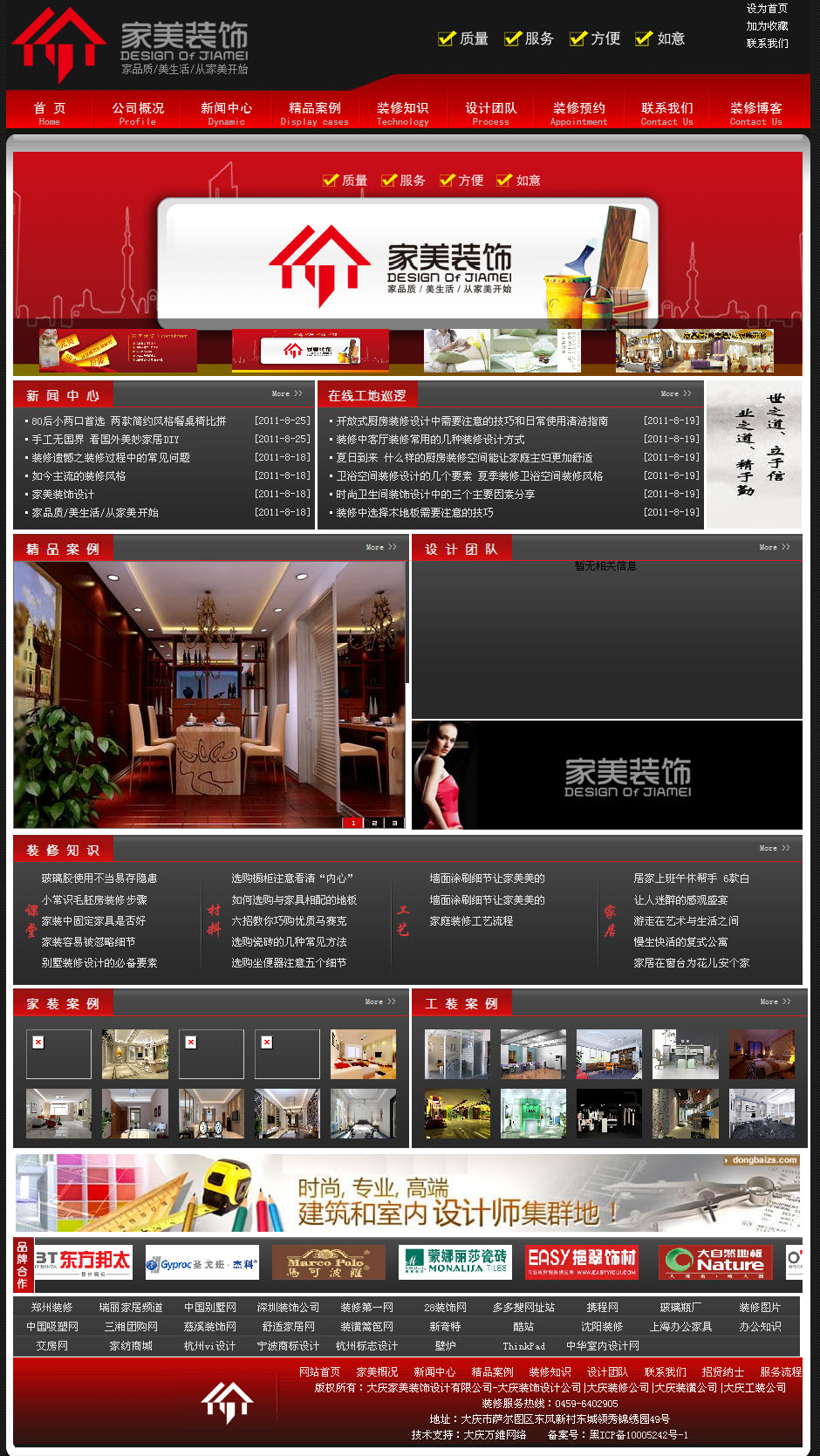Open More link in 工装案例 section
Viewport: 820px width, 1456px height.
coord(775,1001)
